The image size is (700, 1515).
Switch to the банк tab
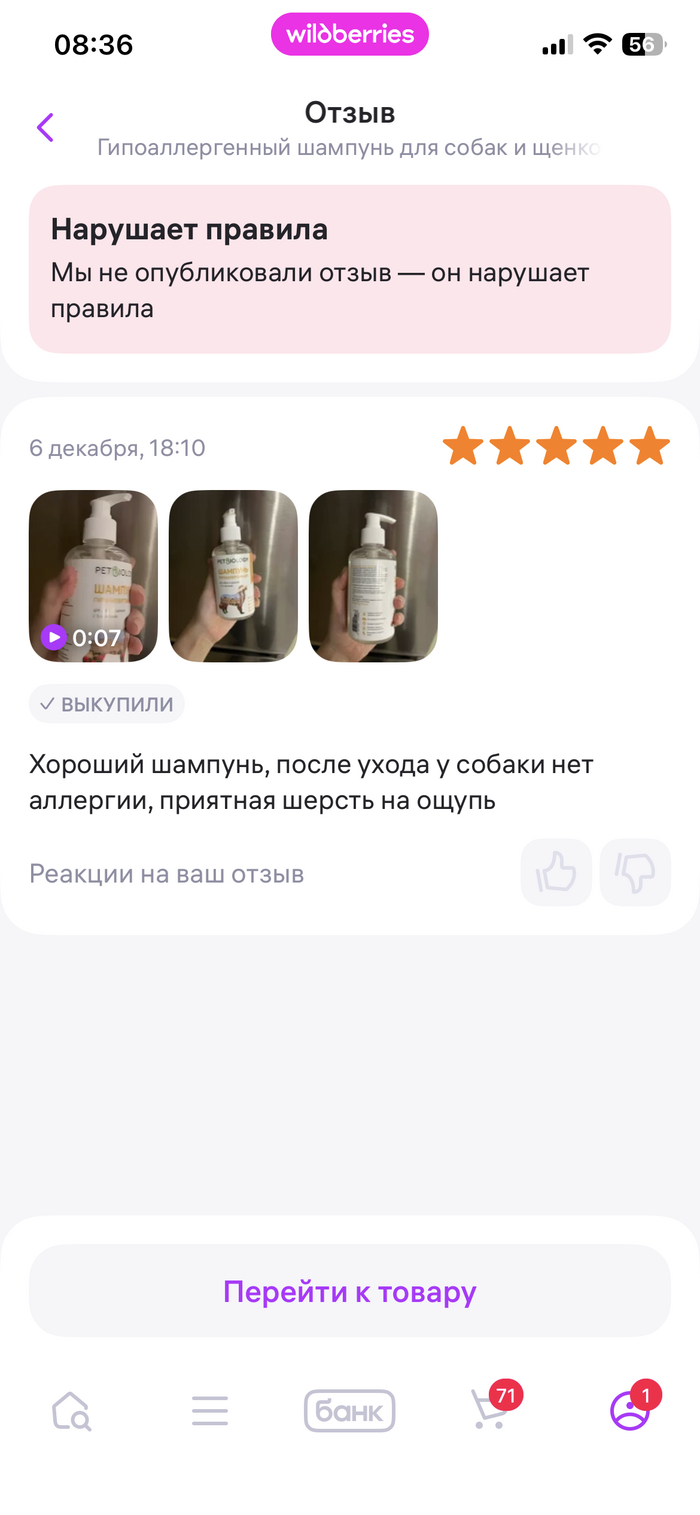349,1411
